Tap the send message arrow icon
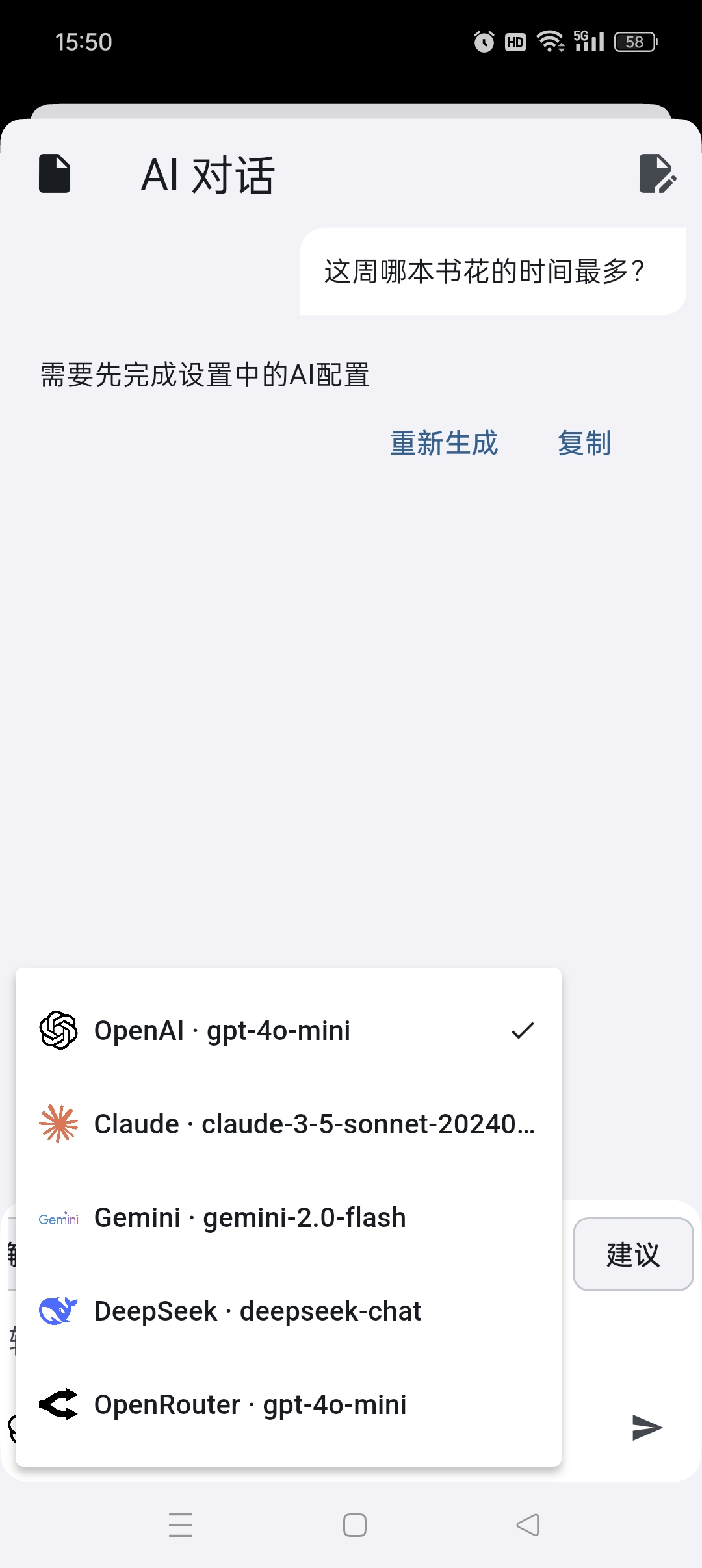The width and height of the screenshot is (702, 1568). (647, 1427)
